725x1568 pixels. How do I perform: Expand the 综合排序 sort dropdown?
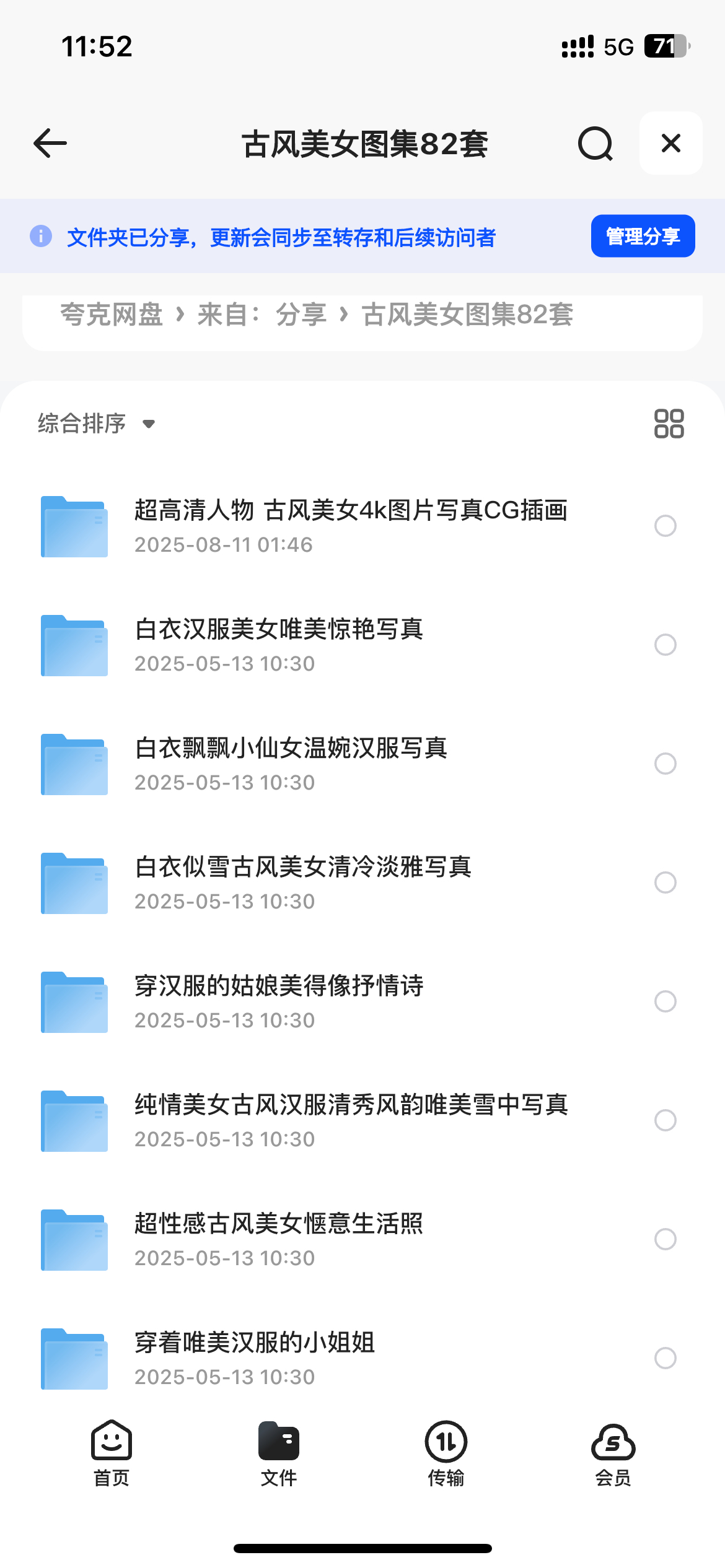click(96, 424)
